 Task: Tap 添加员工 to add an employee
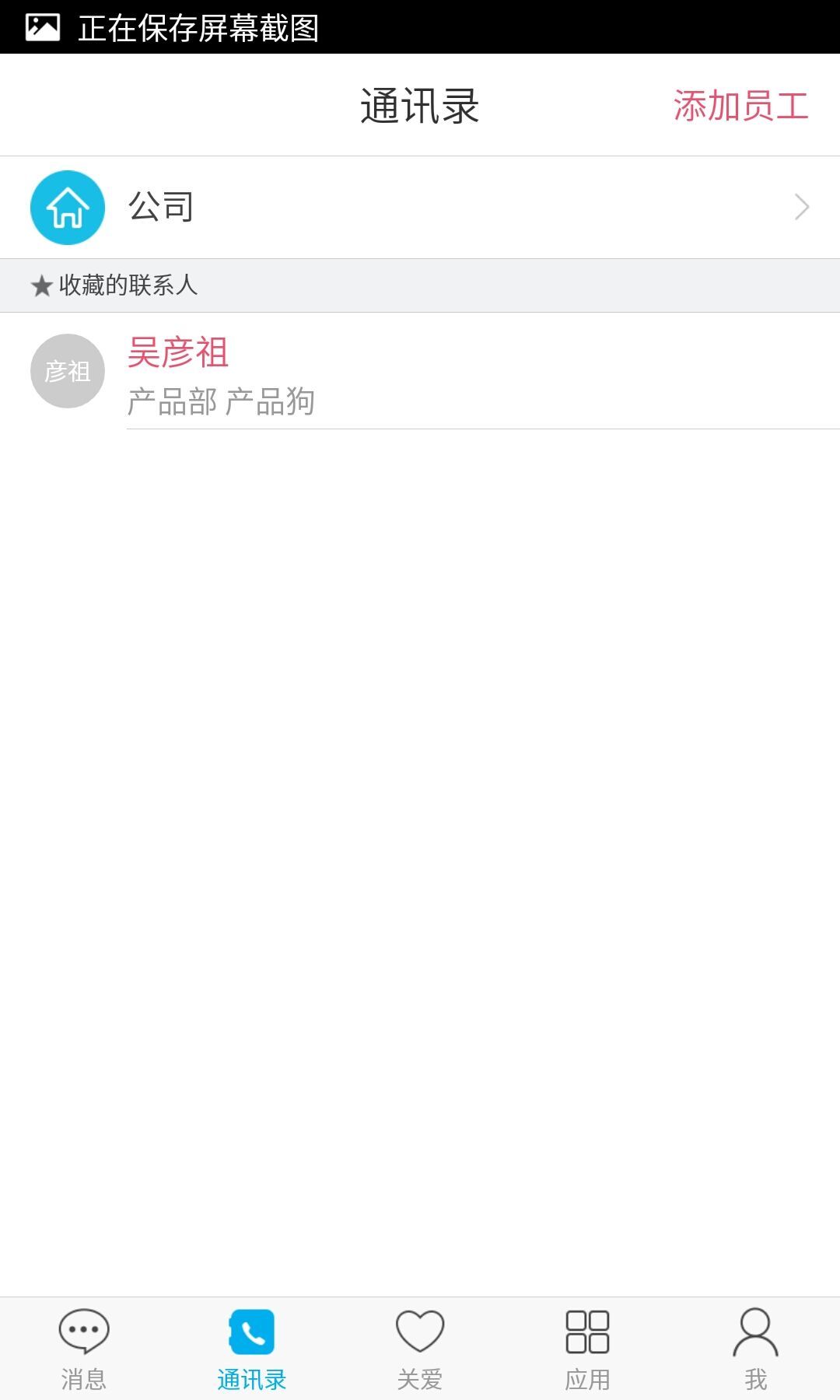coord(740,106)
